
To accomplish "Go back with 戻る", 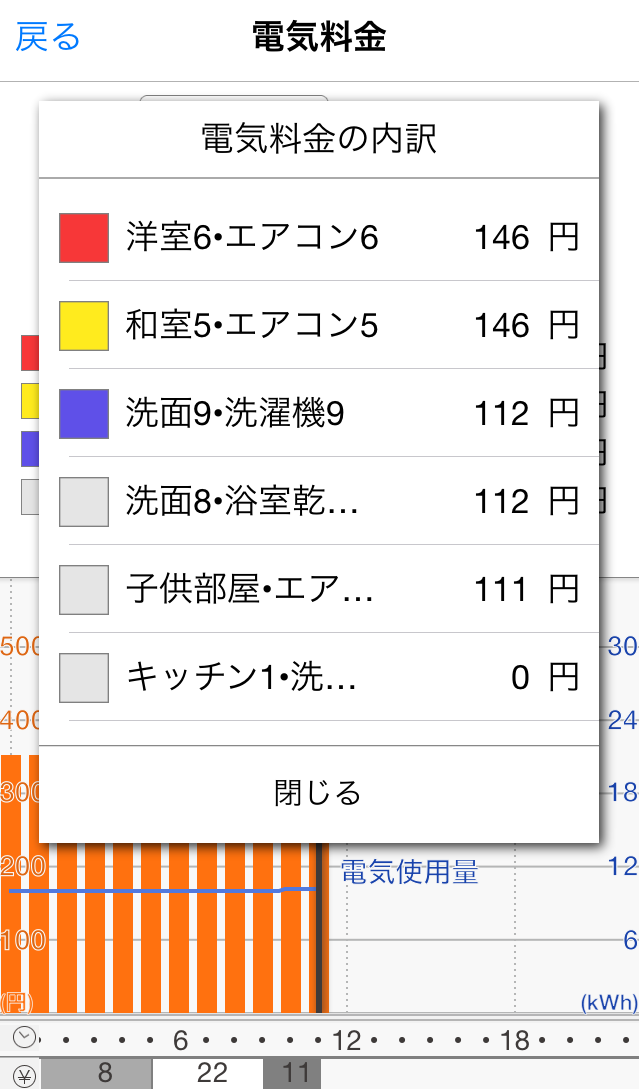I will click(48, 38).
